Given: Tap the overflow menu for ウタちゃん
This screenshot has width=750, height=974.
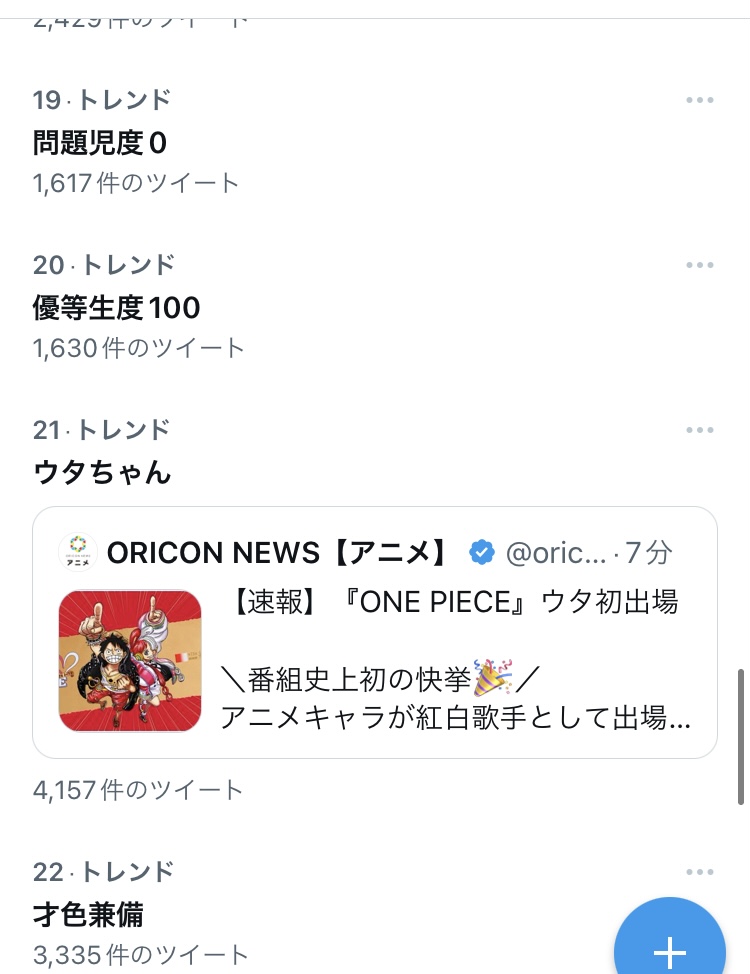Looking at the screenshot, I should pos(700,430).
